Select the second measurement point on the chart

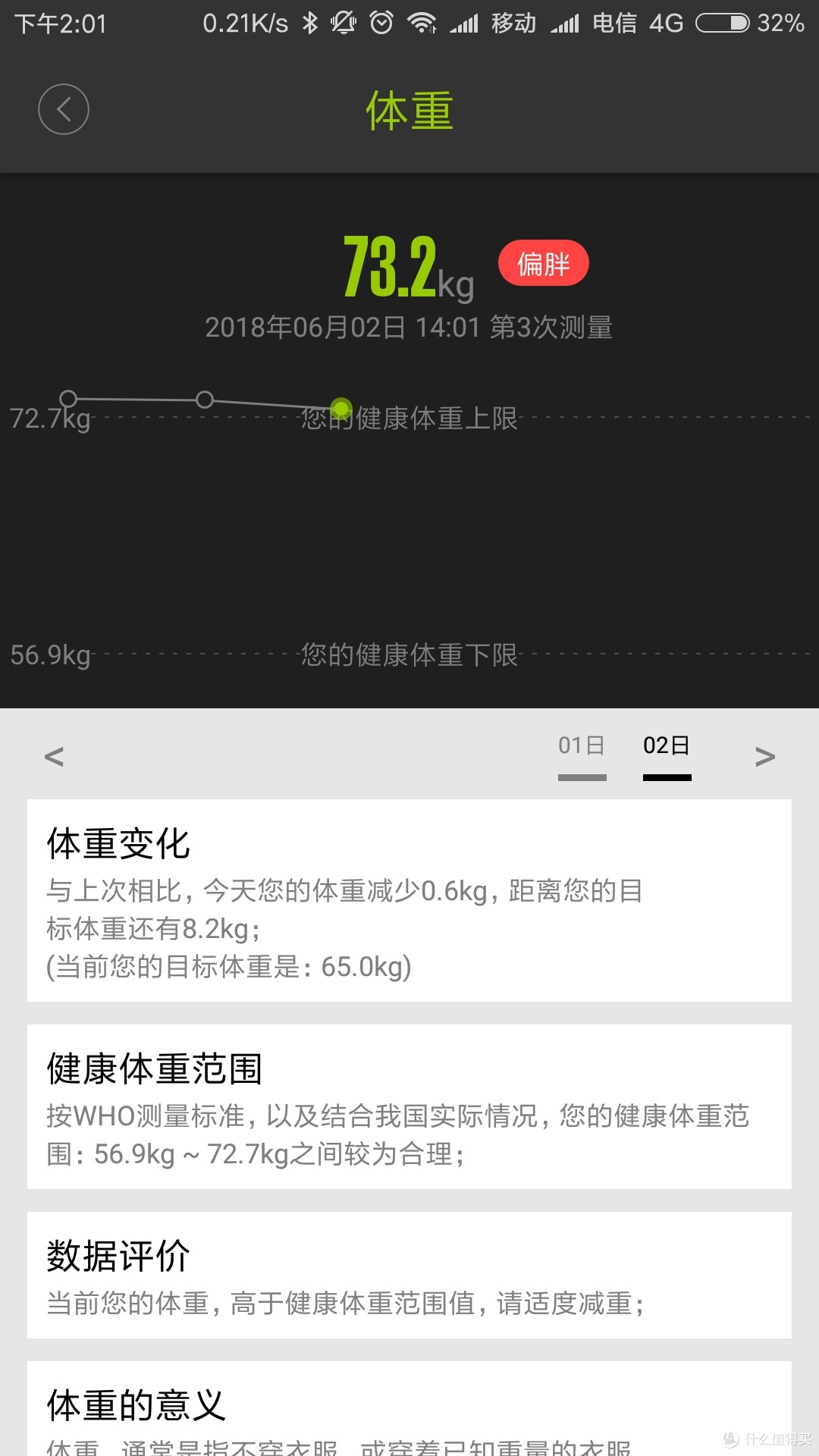click(205, 400)
